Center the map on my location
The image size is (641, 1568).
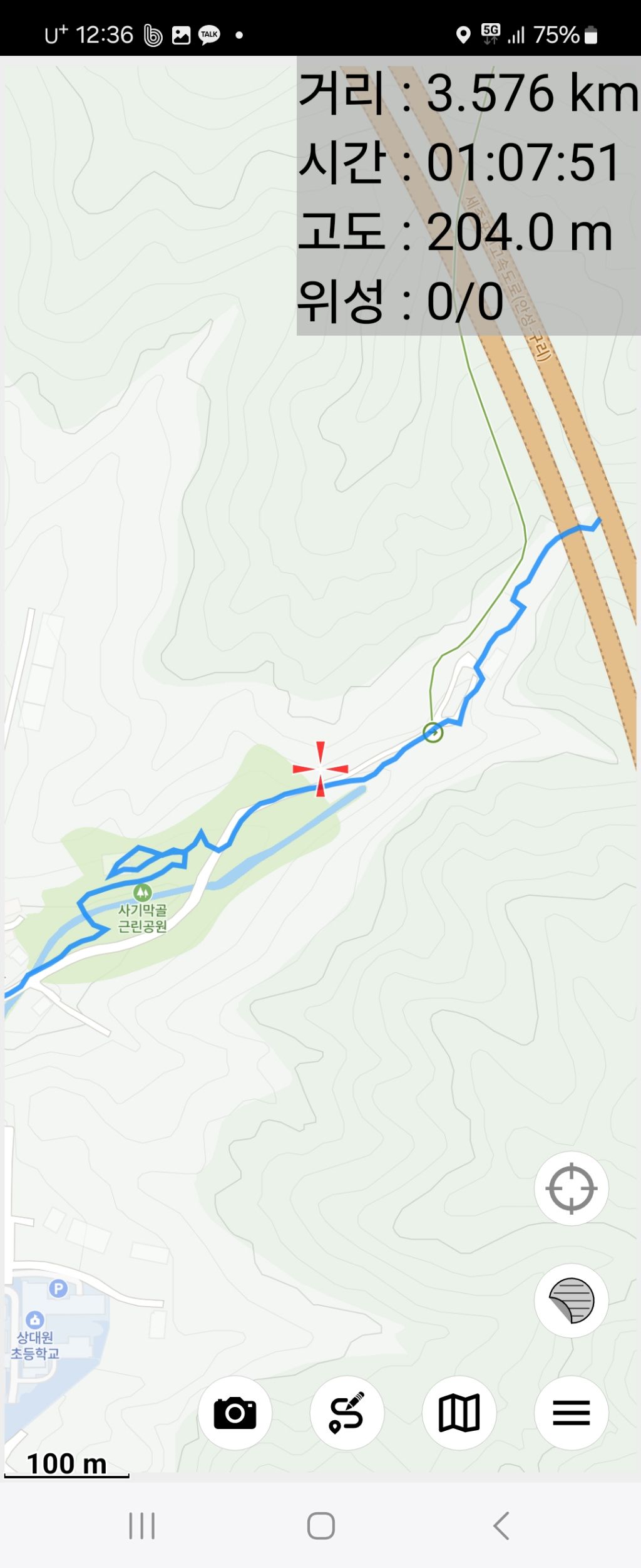[571, 1188]
